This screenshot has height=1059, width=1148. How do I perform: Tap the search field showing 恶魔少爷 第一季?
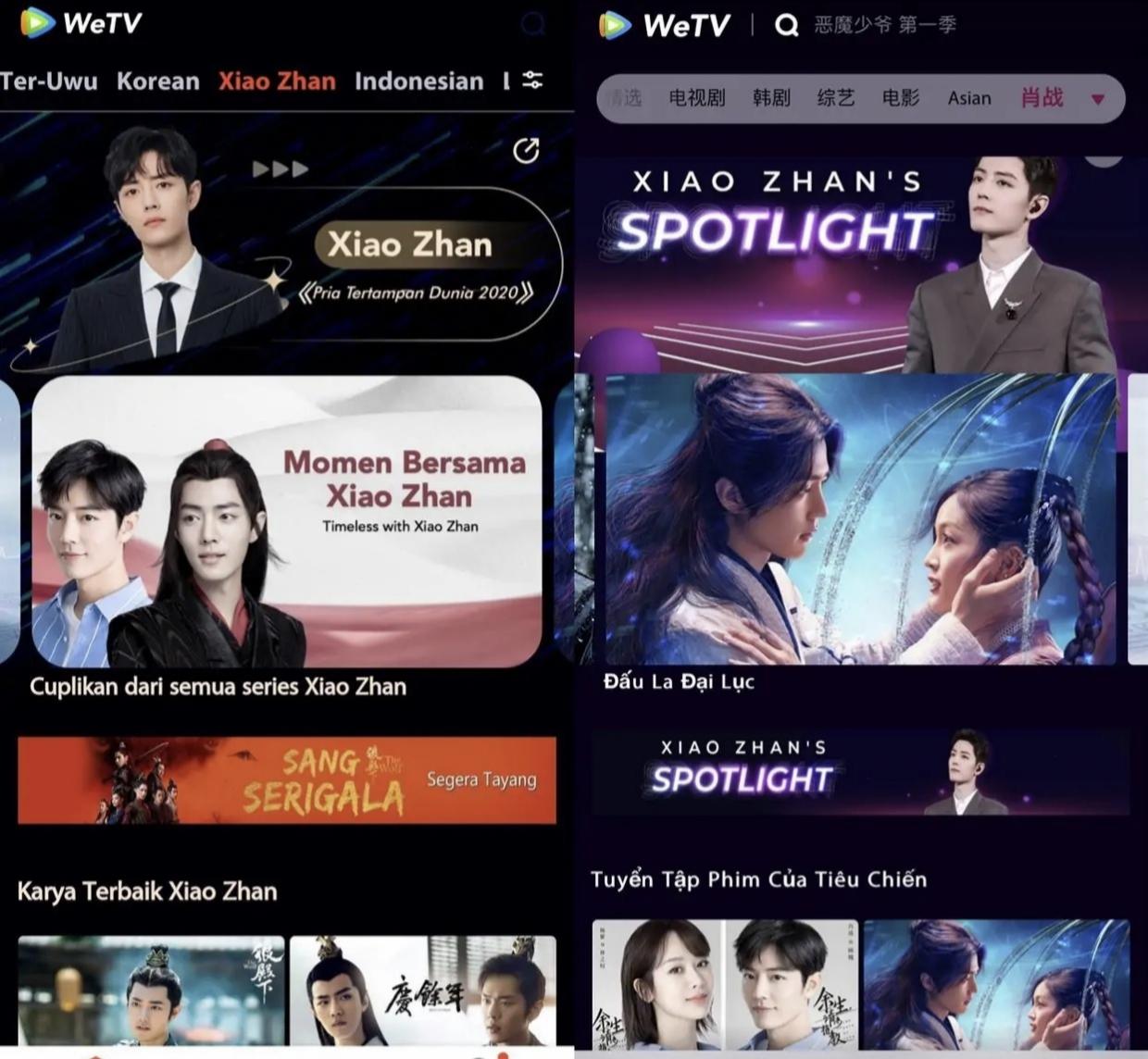884,25
